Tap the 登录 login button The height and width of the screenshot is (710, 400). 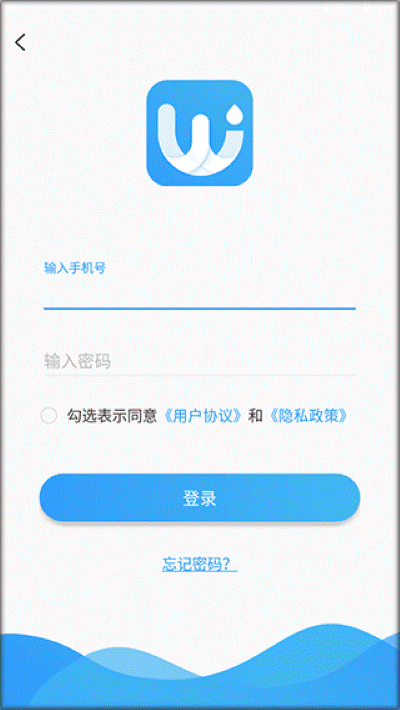(200, 498)
